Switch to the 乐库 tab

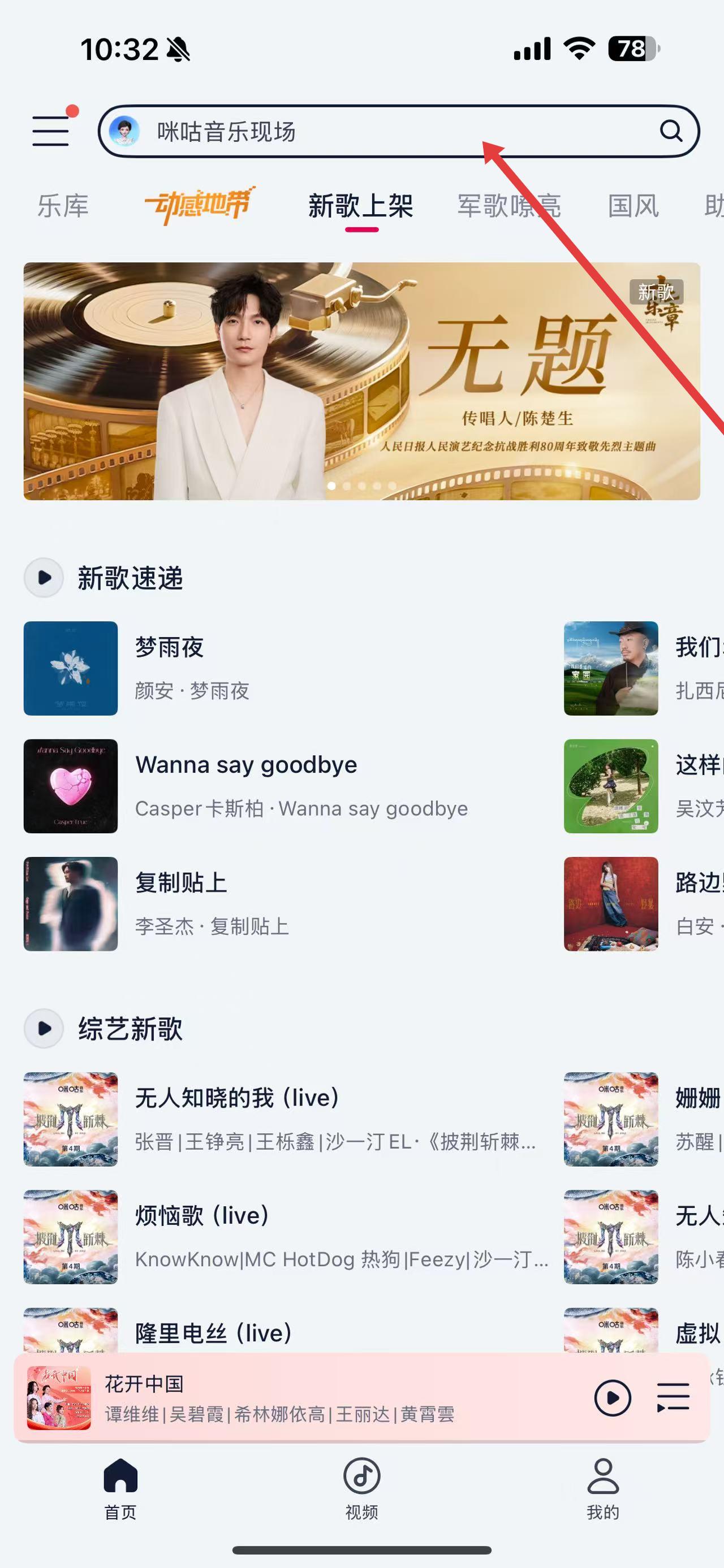point(63,206)
